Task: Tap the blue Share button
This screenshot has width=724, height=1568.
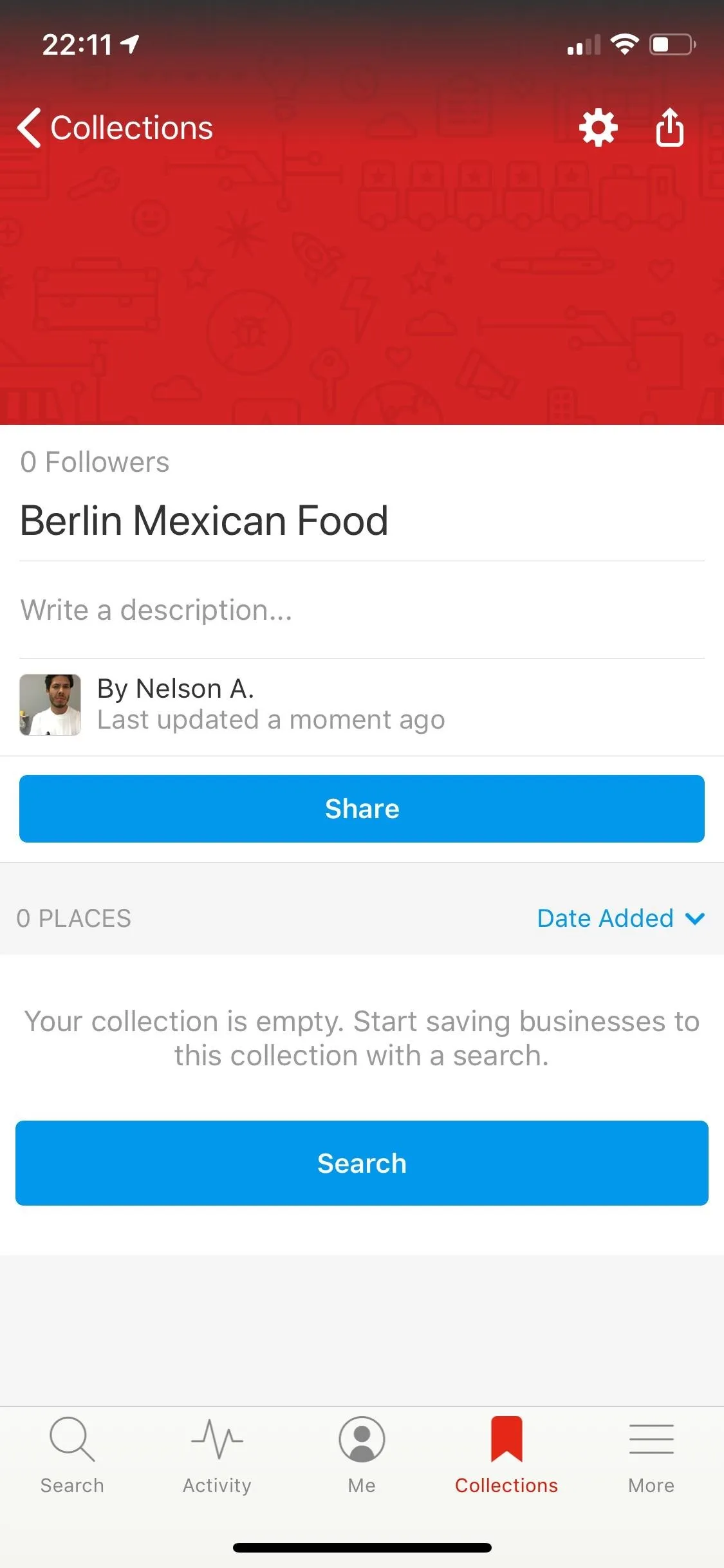Action: tap(362, 808)
